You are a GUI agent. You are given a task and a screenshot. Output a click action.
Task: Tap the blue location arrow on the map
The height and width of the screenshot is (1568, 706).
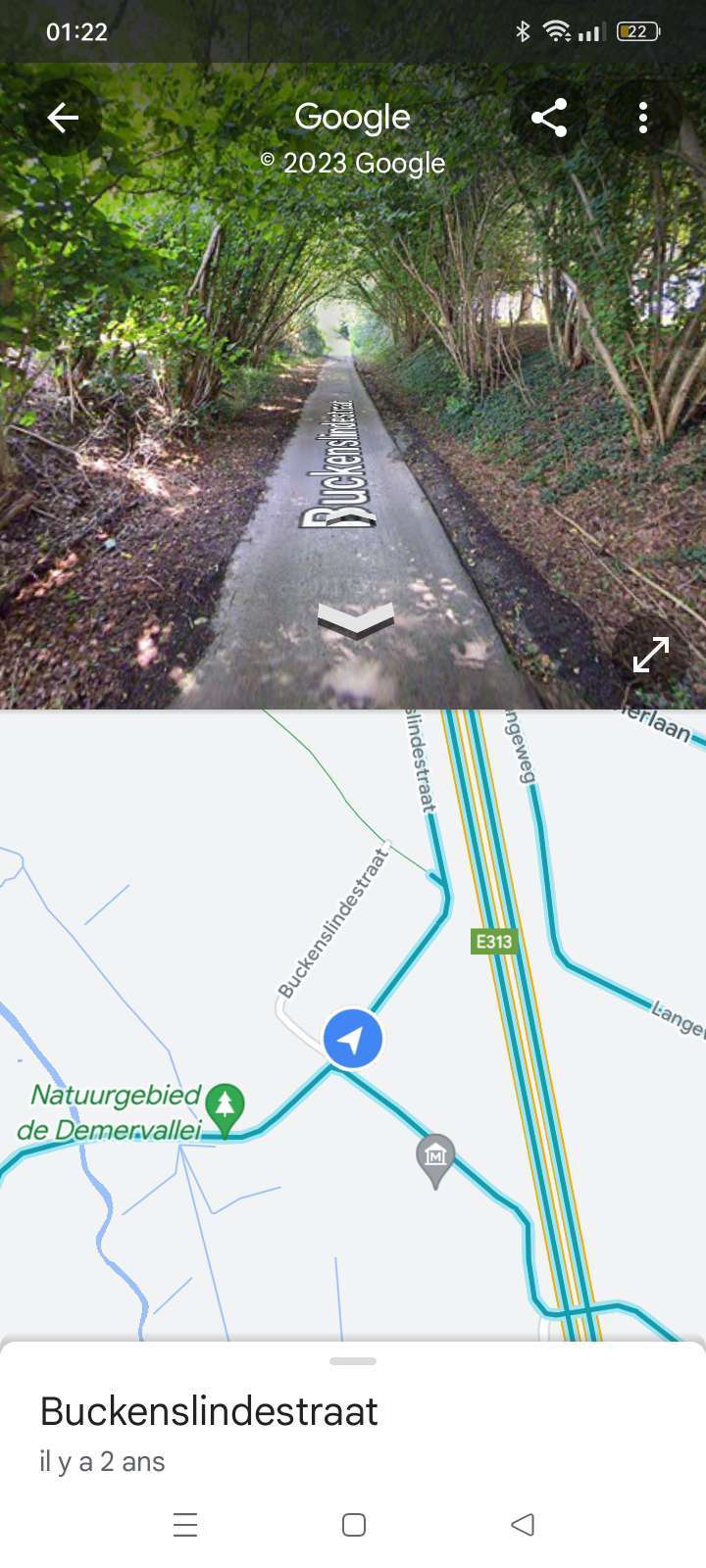point(353,1039)
